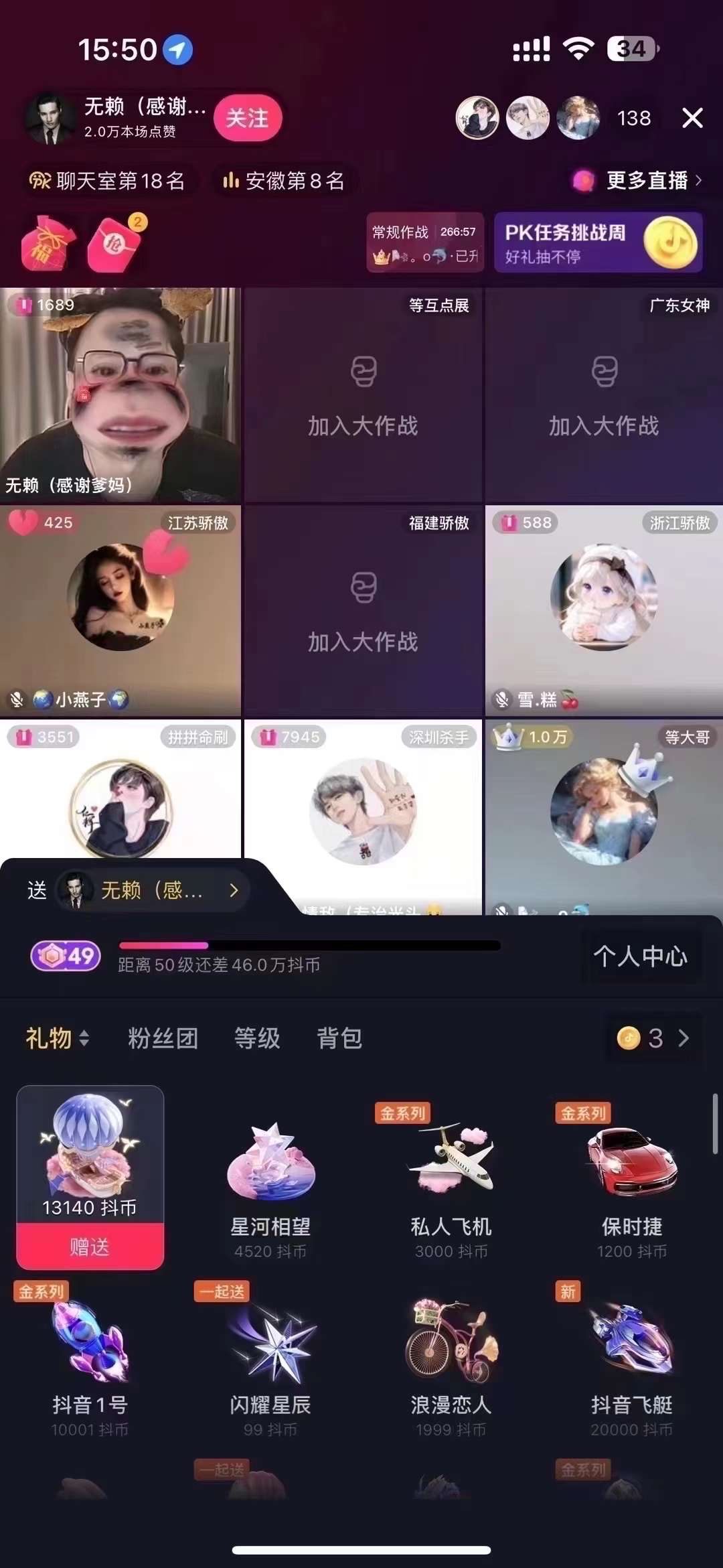Open PK任务挑战周 banner
The width and height of the screenshot is (723, 1568).
tap(598, 242)
